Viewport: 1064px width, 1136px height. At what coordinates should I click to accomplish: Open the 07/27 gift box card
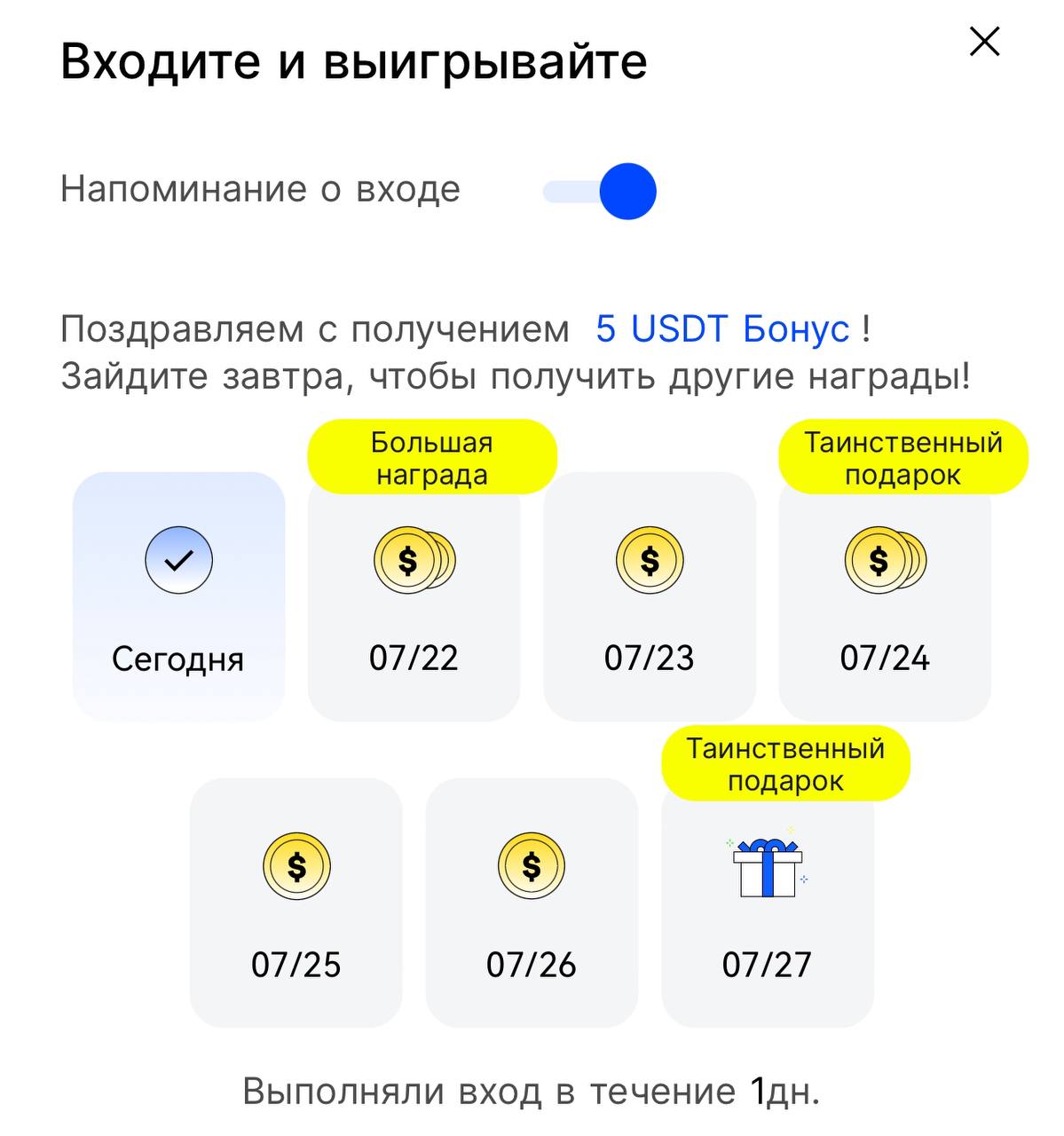[x=767, y=903]
